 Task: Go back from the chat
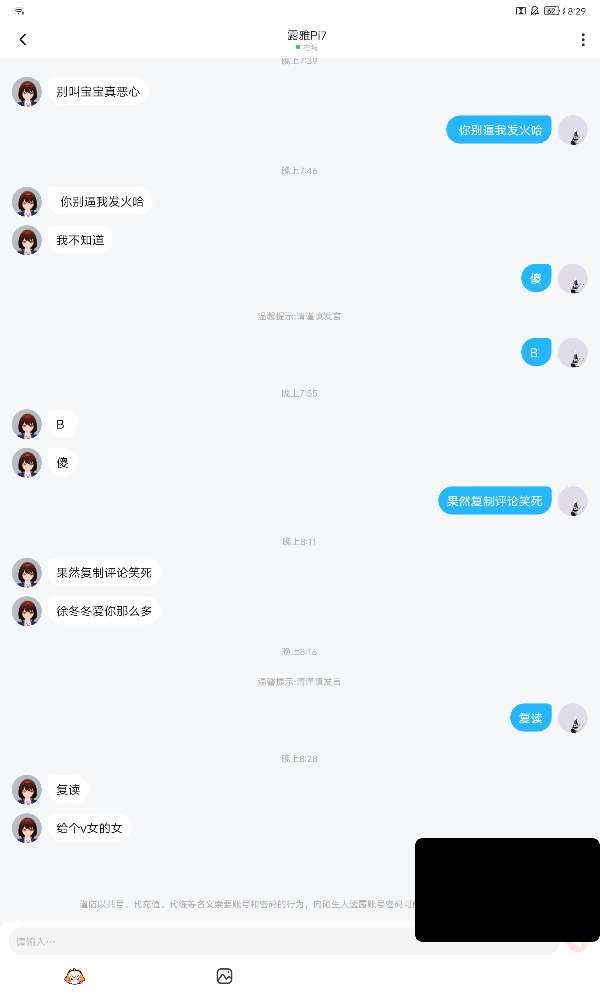pyautogui.click(x=23, y=40)
